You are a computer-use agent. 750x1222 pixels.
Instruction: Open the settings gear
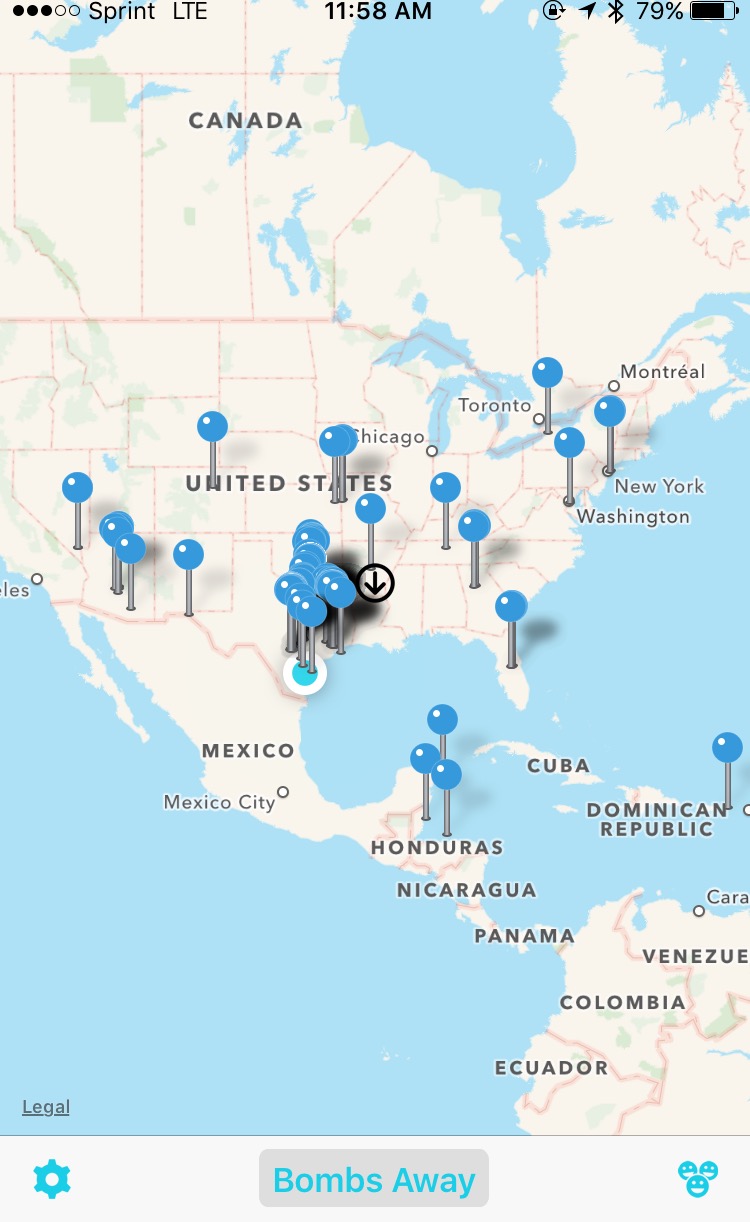pyautogui.click(x=52, y=1180)
